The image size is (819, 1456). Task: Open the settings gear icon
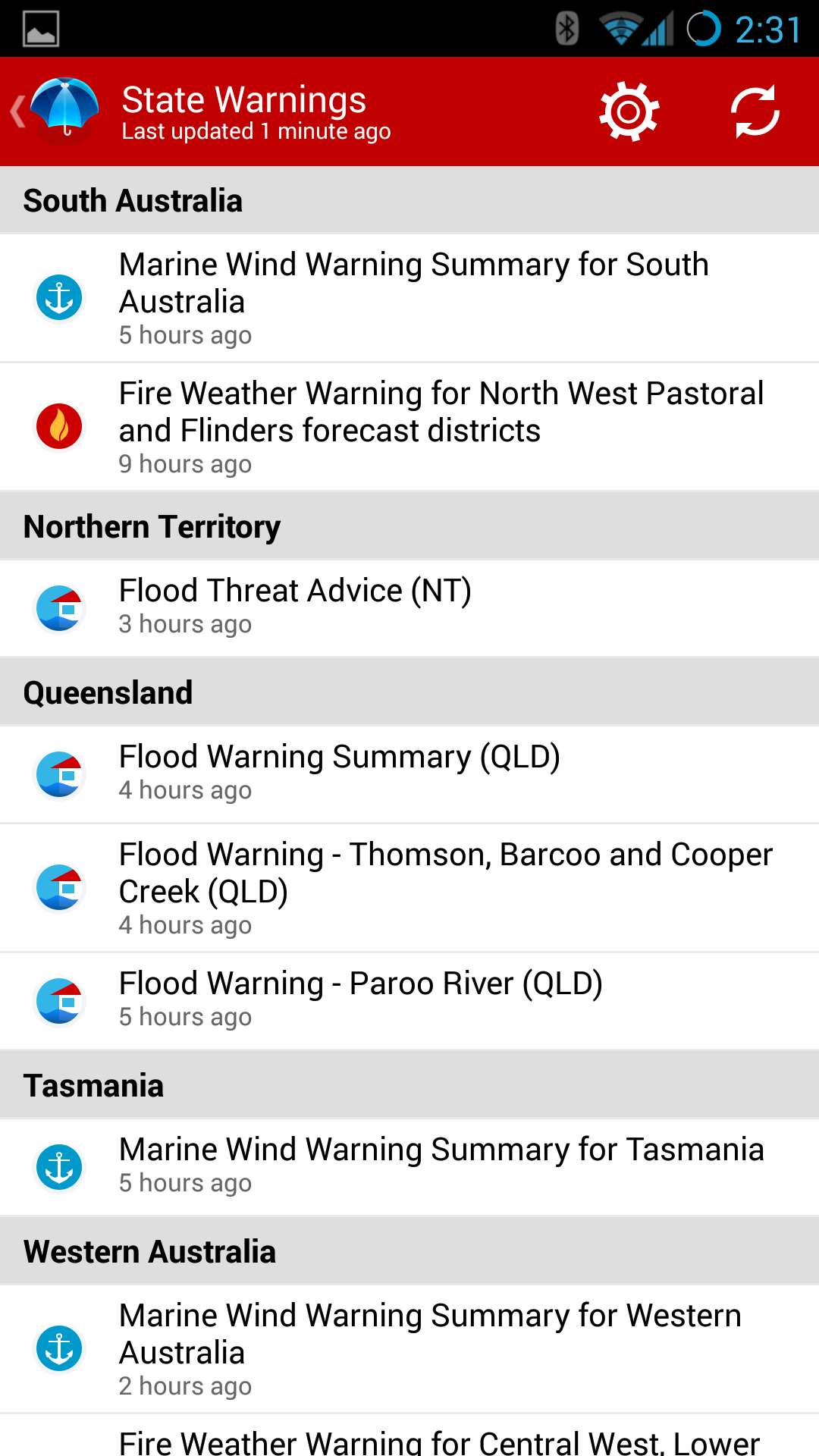[x=629, y=111]
